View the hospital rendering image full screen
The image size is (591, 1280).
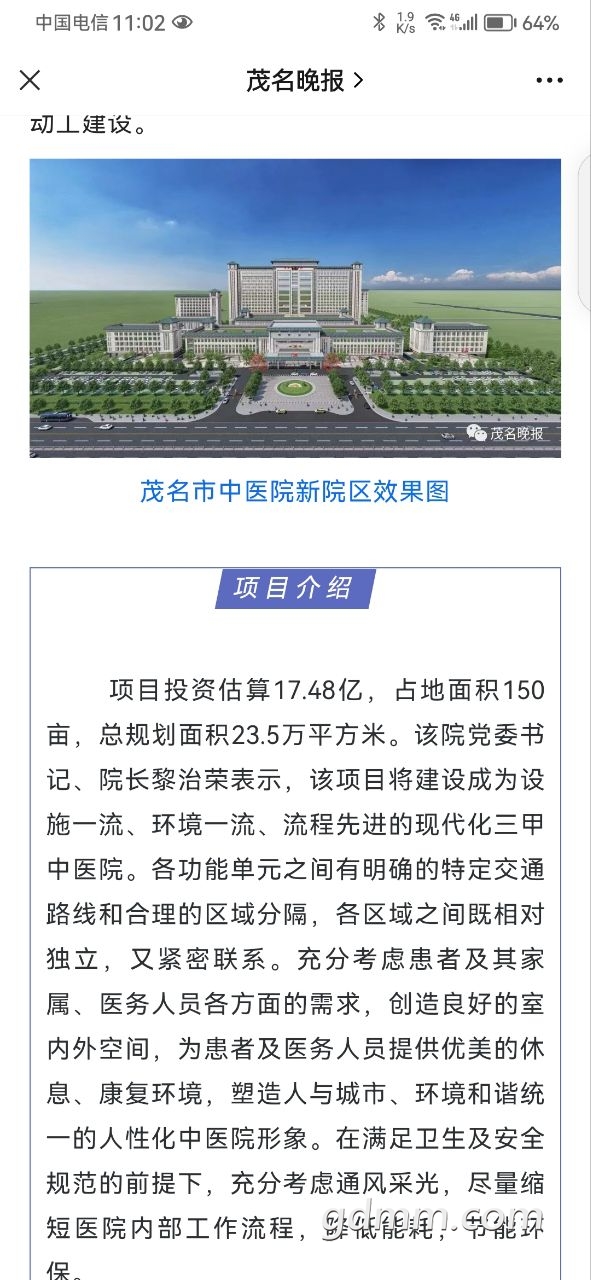[x=295, y=308]
